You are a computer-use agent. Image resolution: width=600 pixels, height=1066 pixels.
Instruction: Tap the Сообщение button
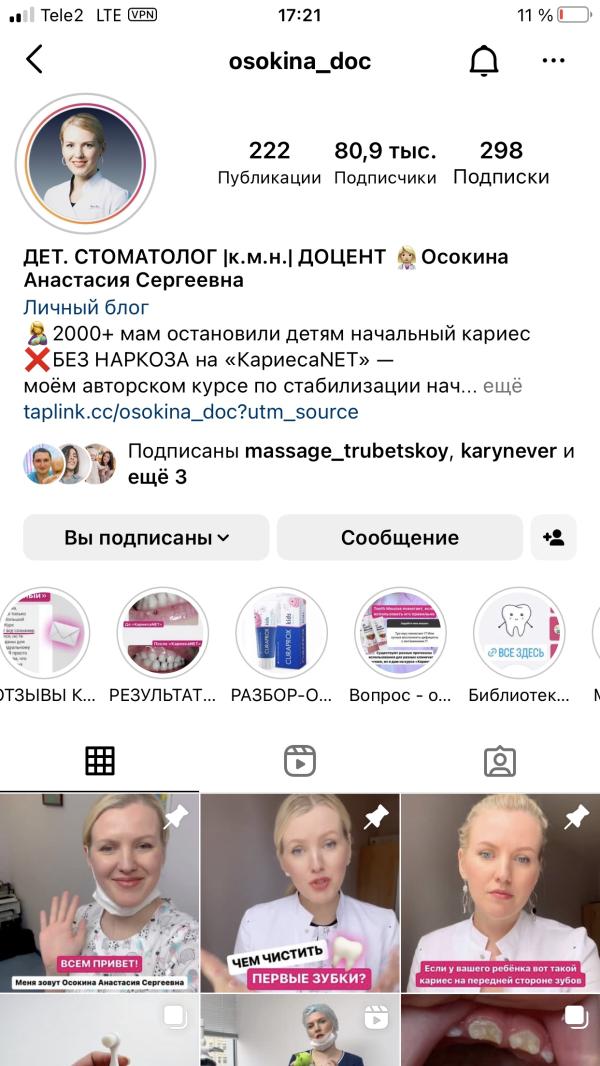pyautogui.click(x=400, y=538)
